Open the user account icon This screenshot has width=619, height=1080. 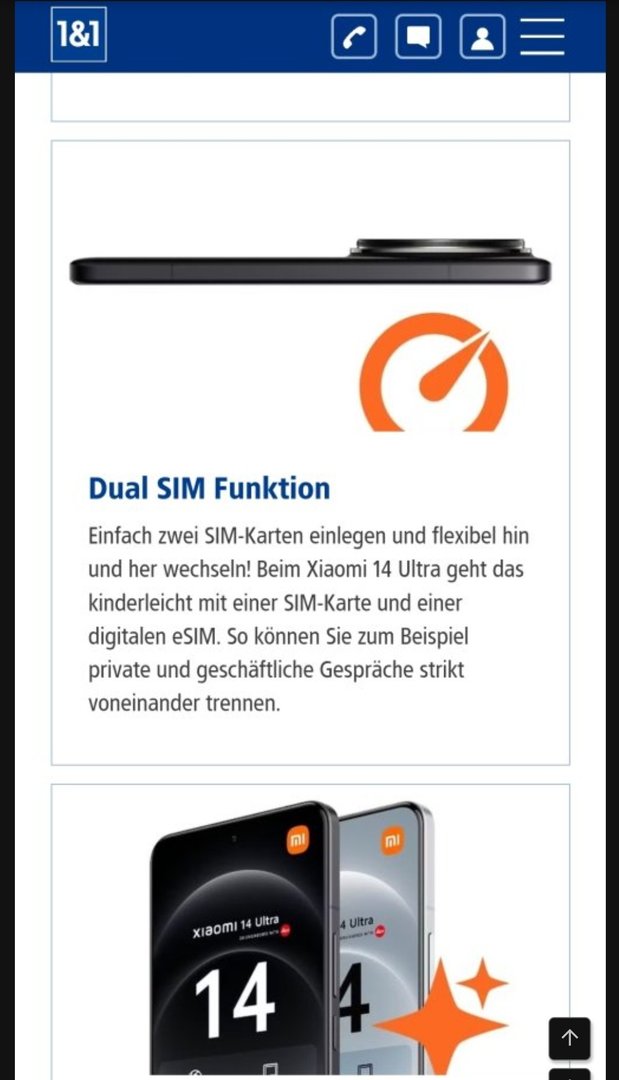pos(482,37)
